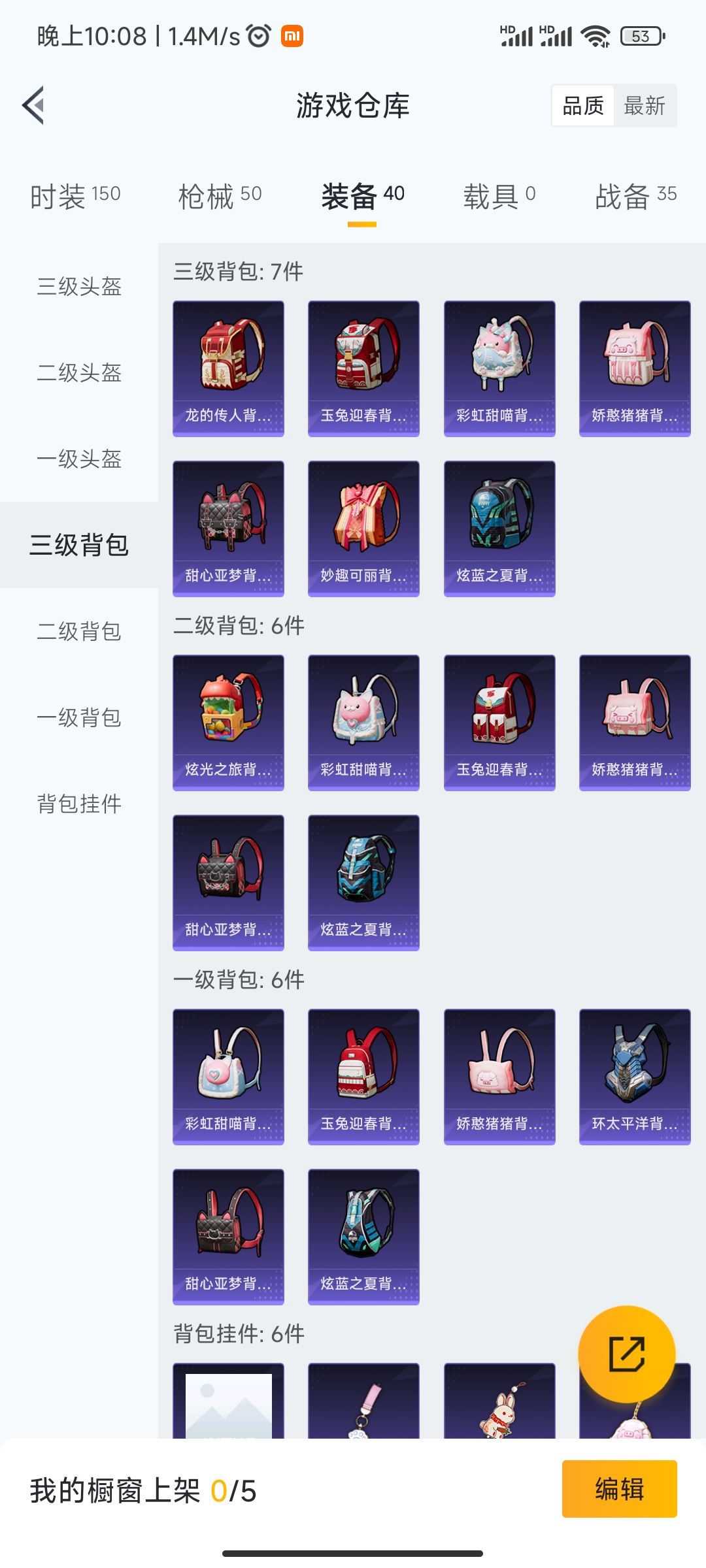Open the 炫光之旅 backpack item
The width and height of the screenshot is (706, 1568).
coord(228,723)
